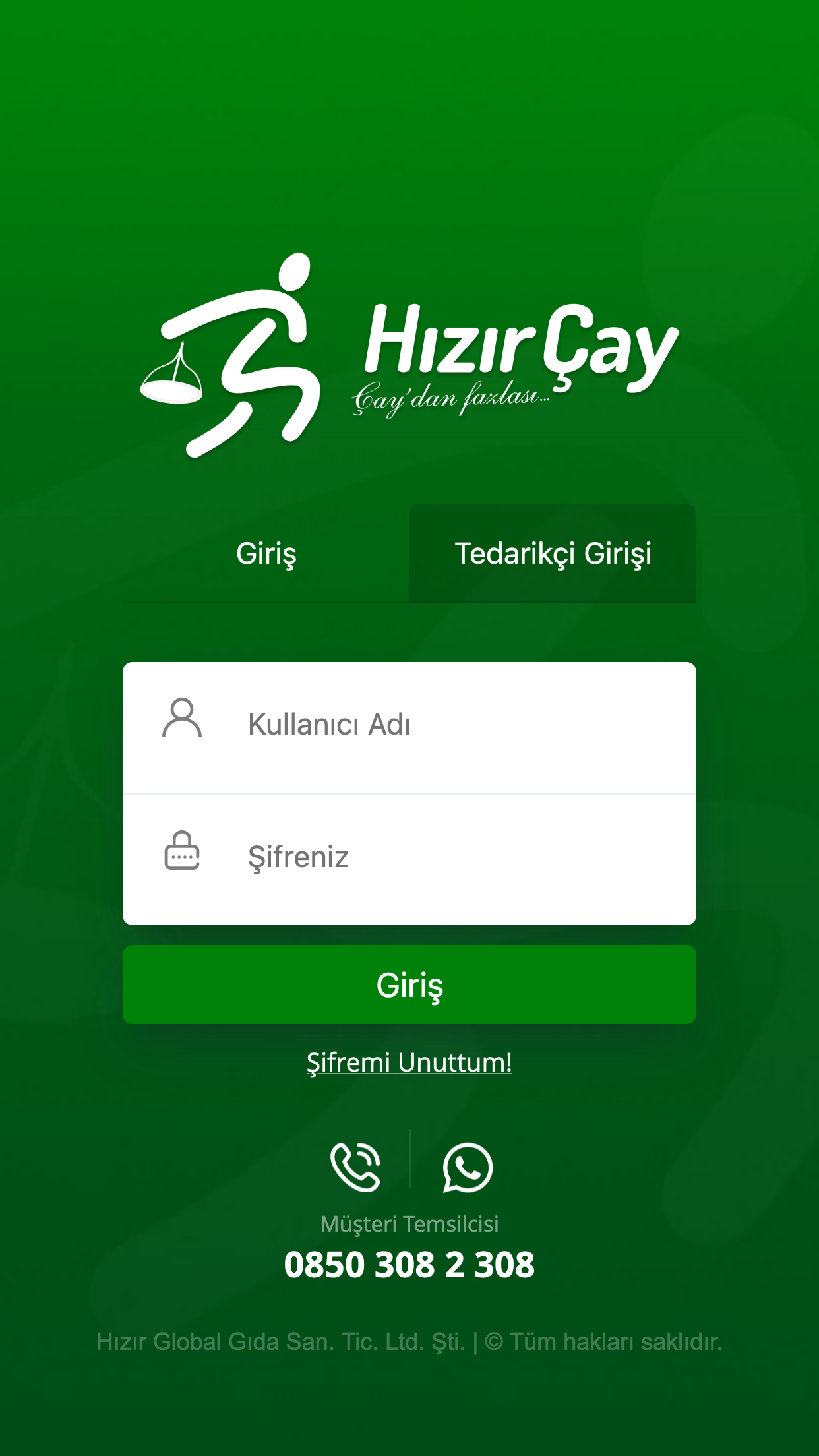Select the Giriş tab at the top

266,553
